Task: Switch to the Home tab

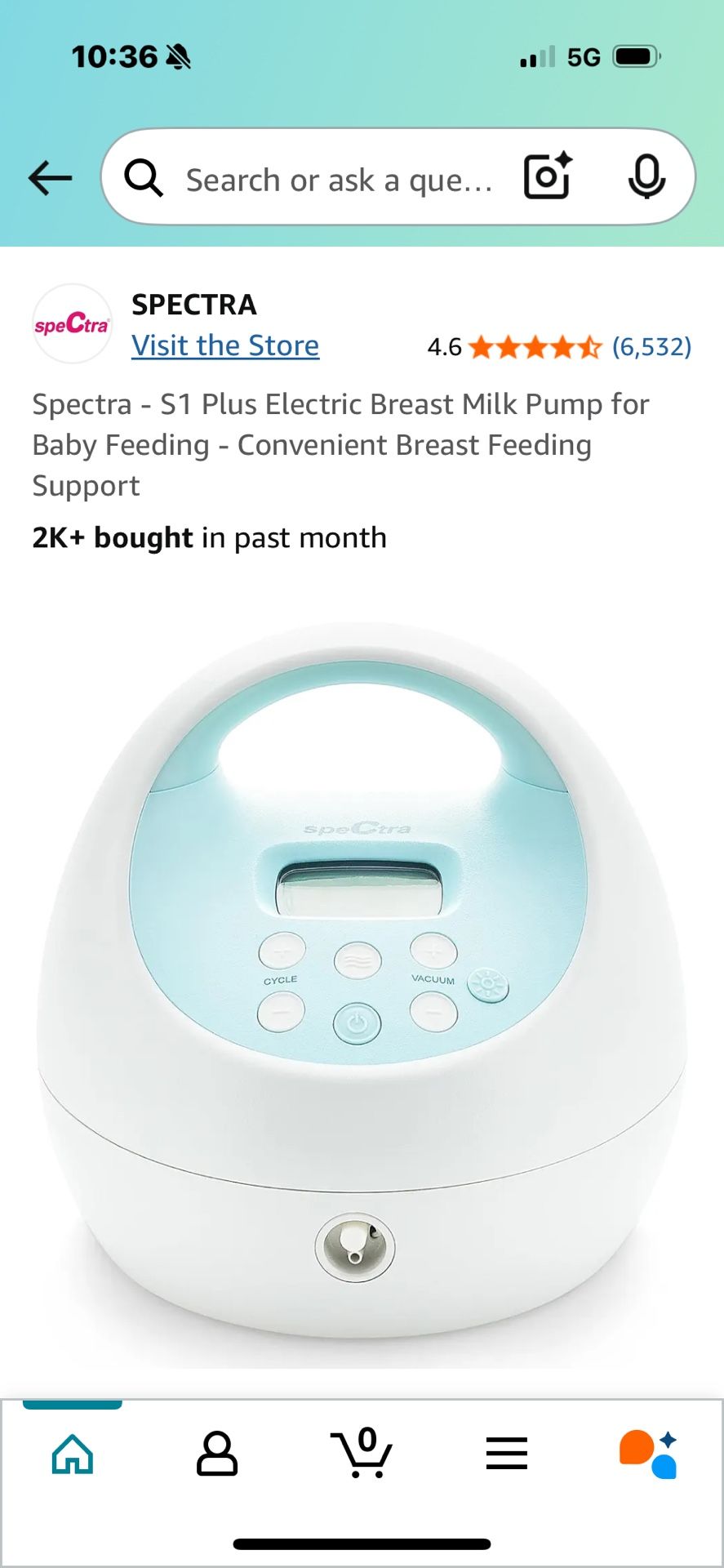Action: [73, 1454]
